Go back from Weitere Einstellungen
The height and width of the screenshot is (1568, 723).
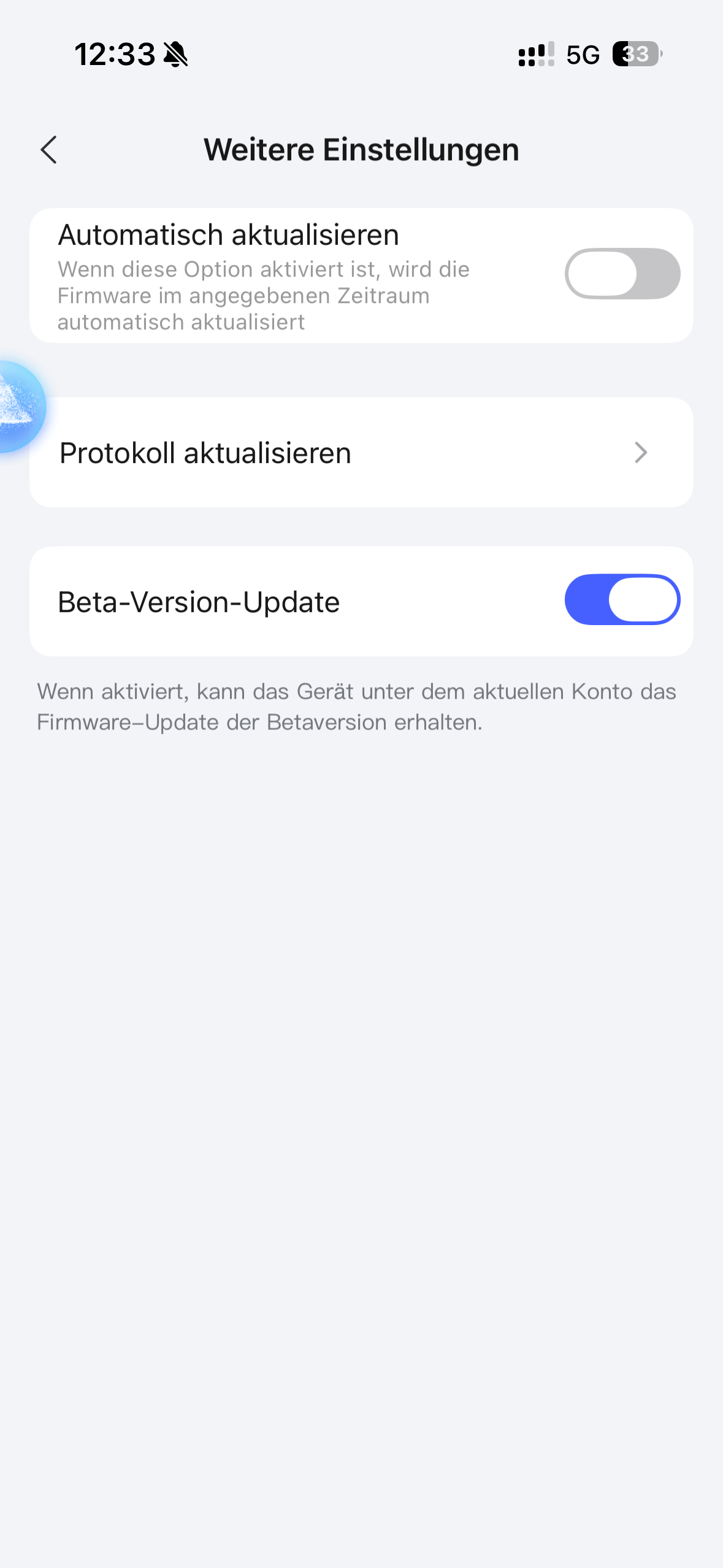pyautogui.click(x=49, y=150)
